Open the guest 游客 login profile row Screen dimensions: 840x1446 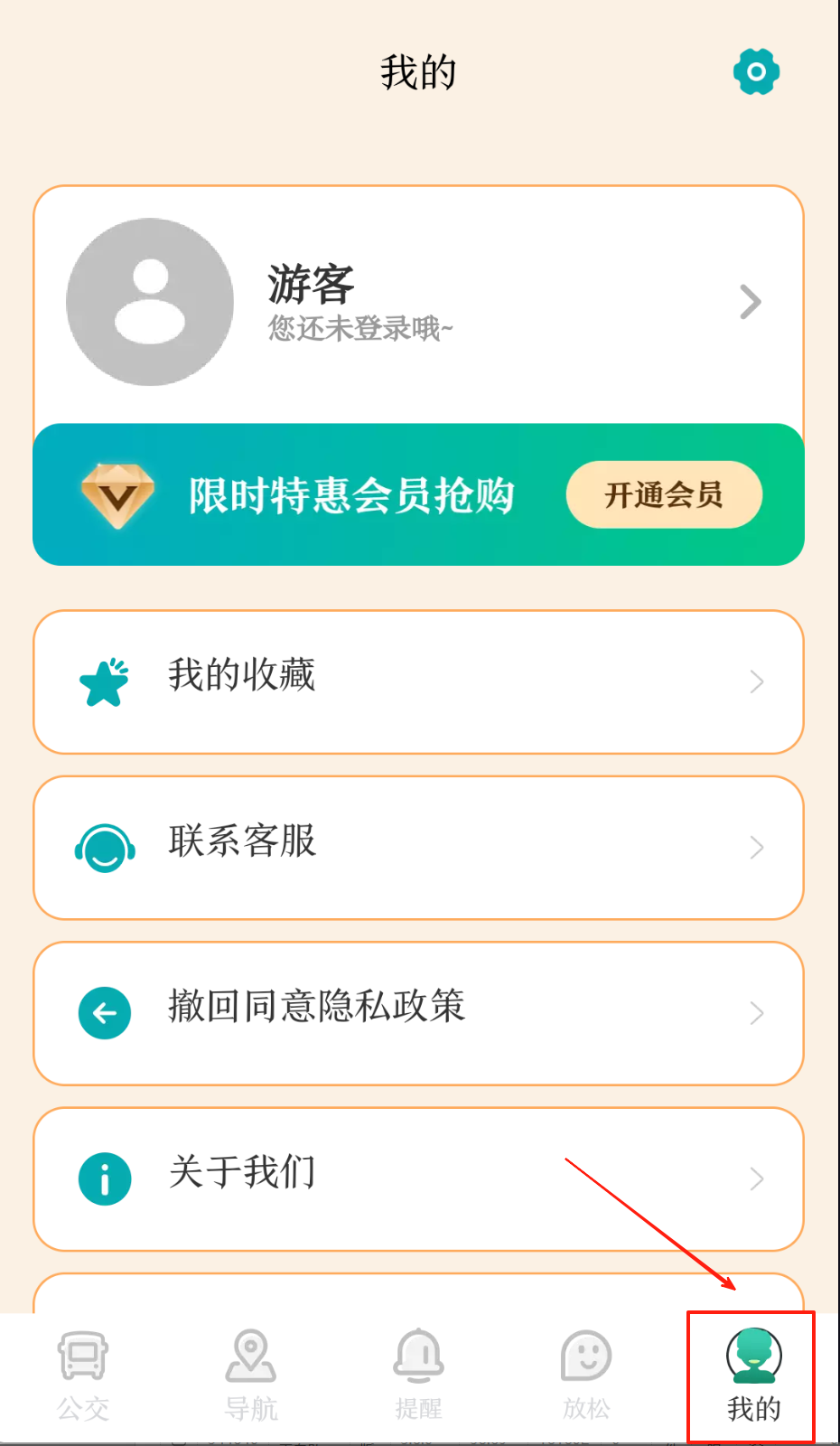(417, 303)
